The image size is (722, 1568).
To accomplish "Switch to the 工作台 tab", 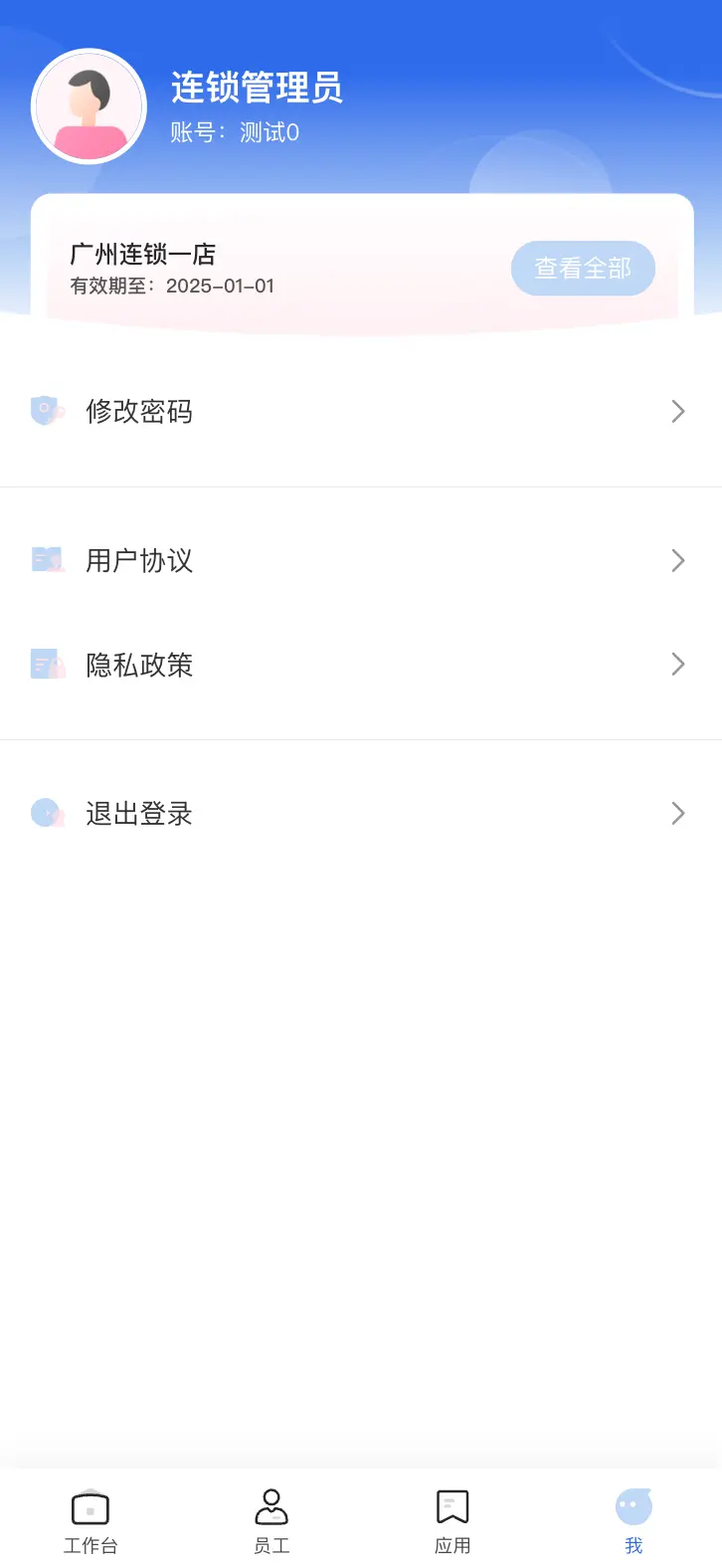I will click(90, 1520).
